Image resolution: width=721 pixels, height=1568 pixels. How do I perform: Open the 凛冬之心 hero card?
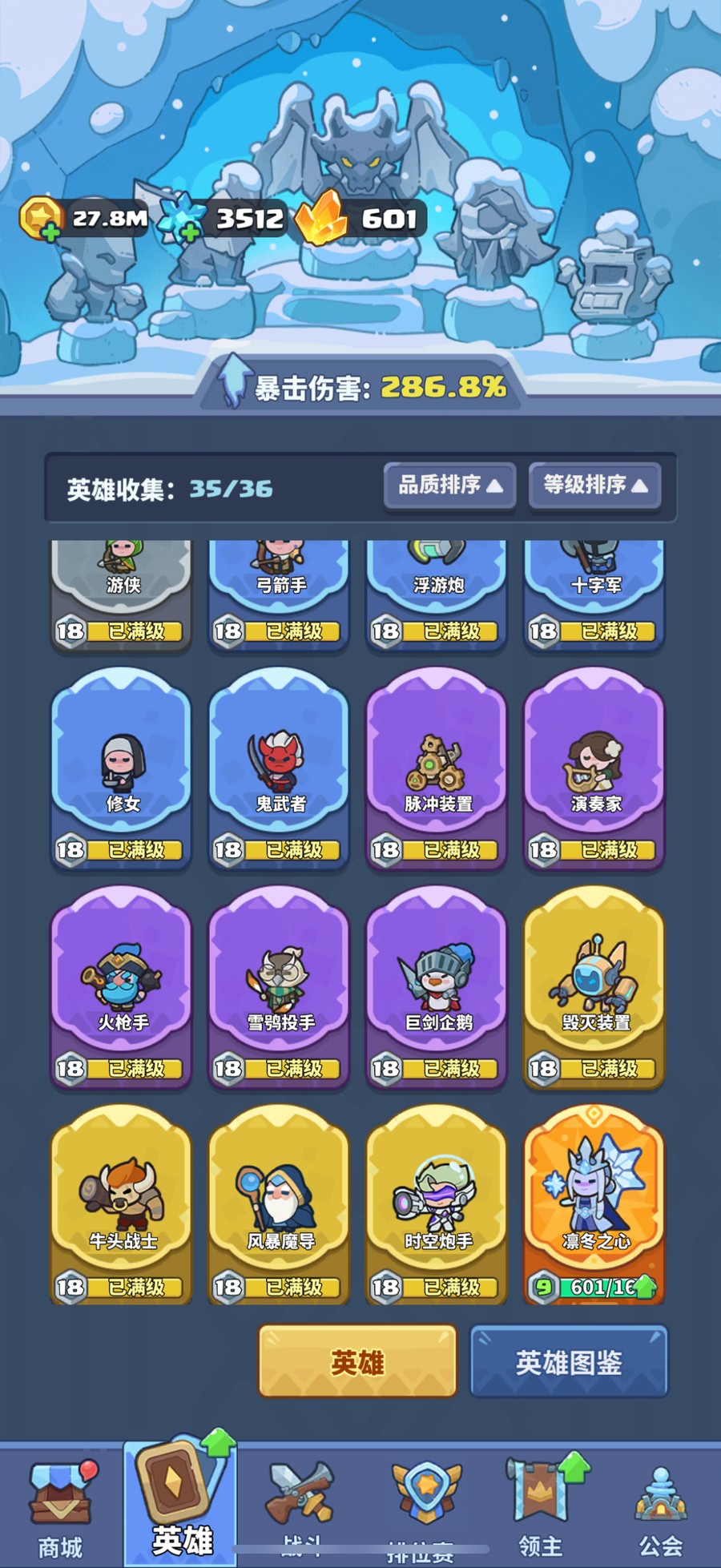594,1206
